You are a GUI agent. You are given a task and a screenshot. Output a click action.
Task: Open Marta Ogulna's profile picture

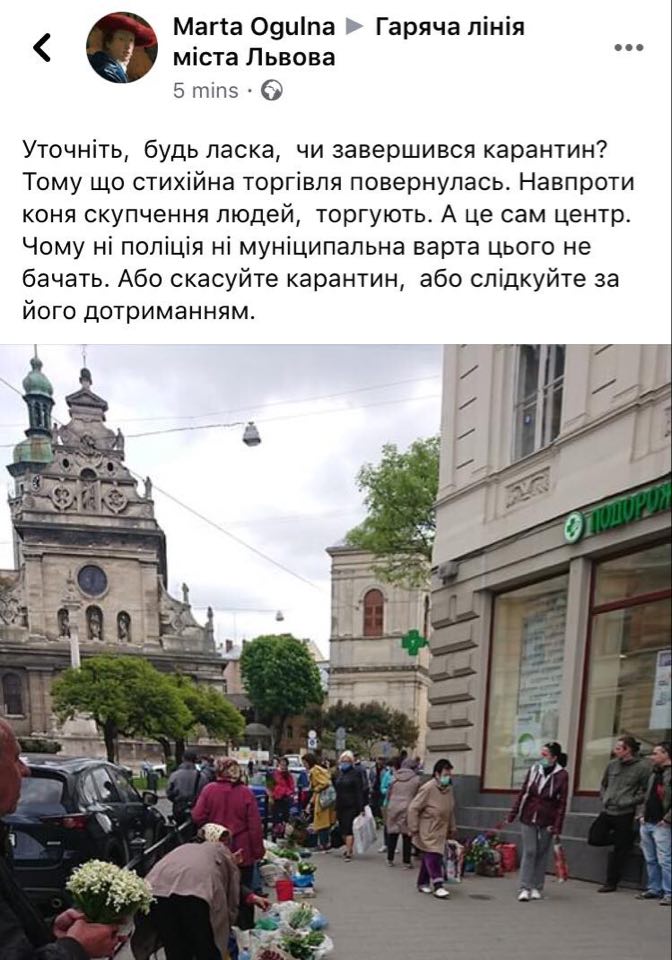point(121,47)
